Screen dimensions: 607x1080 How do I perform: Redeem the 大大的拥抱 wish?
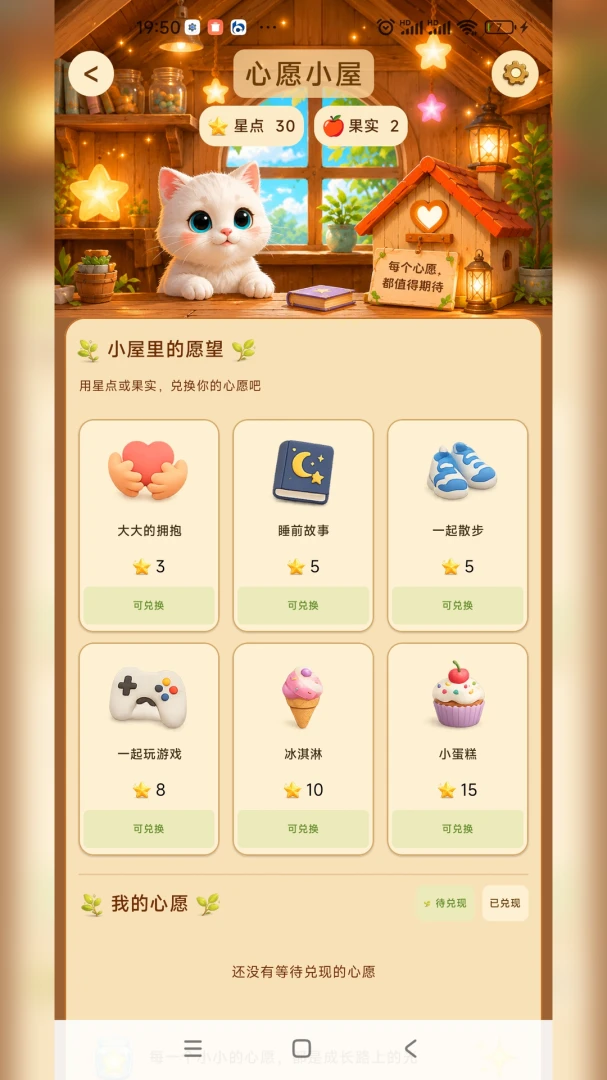(149, 605)
